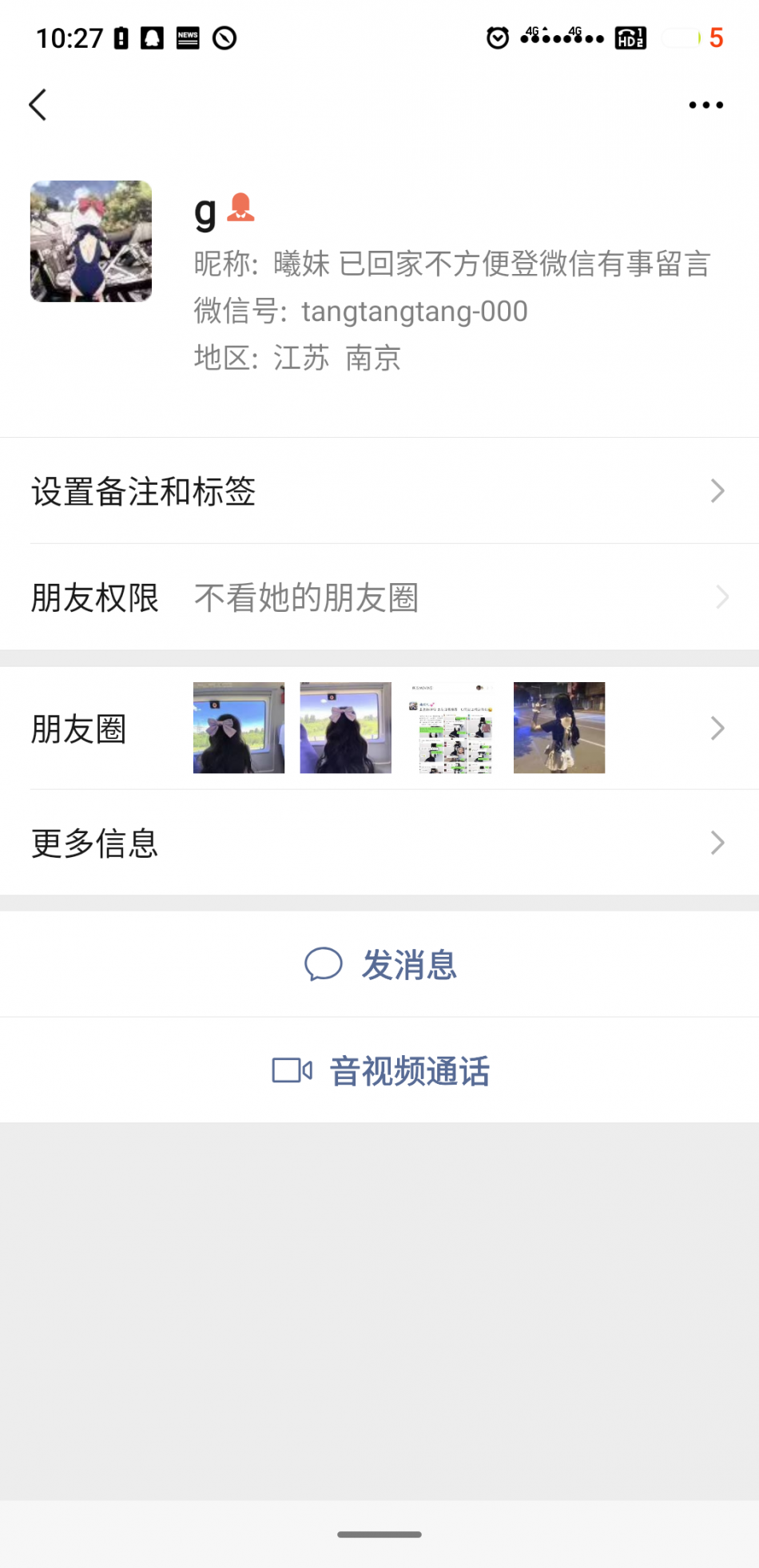
Task: Open 朋友权限 settings
Action: (x=379, y=597)
